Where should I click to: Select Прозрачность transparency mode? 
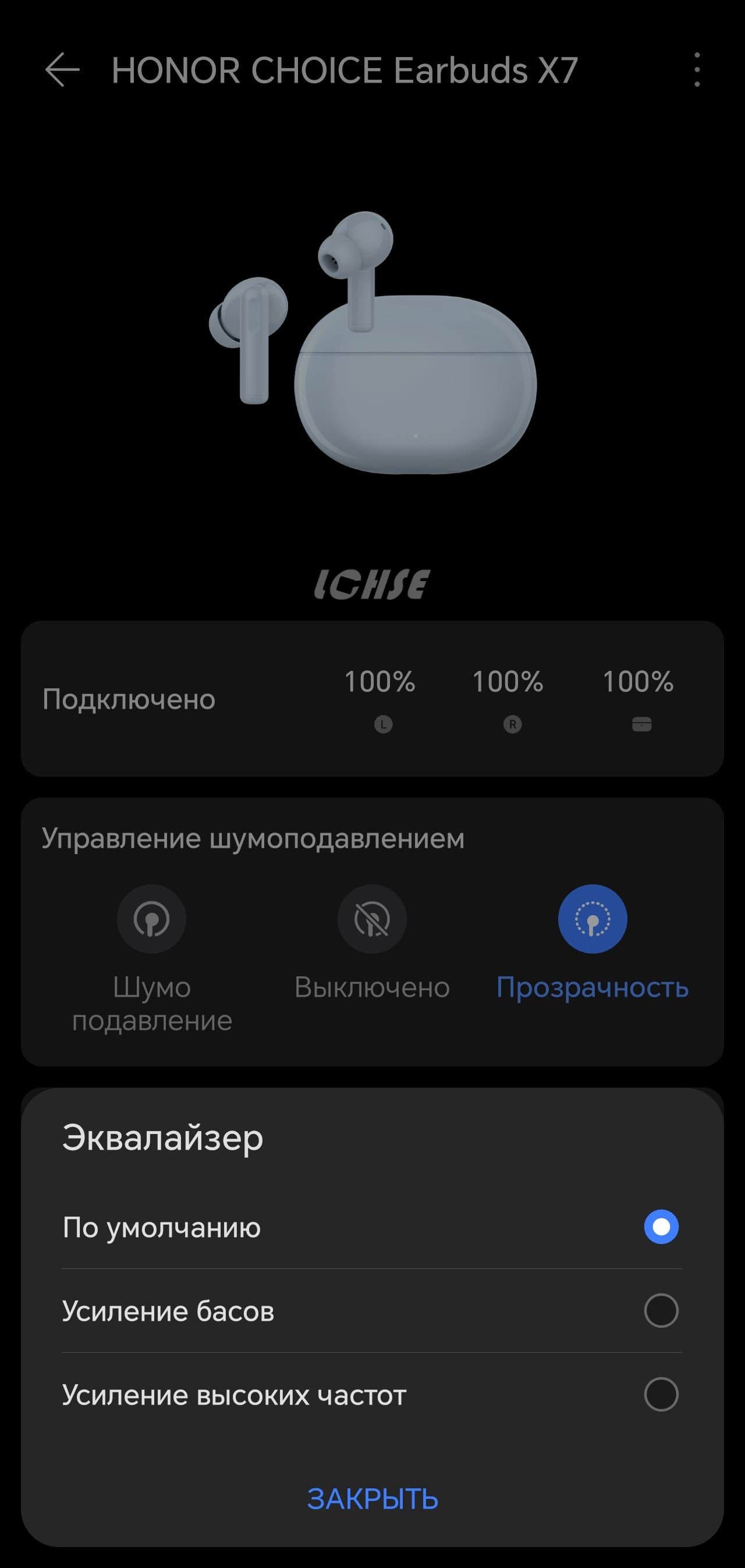click(x=592, y=919)
